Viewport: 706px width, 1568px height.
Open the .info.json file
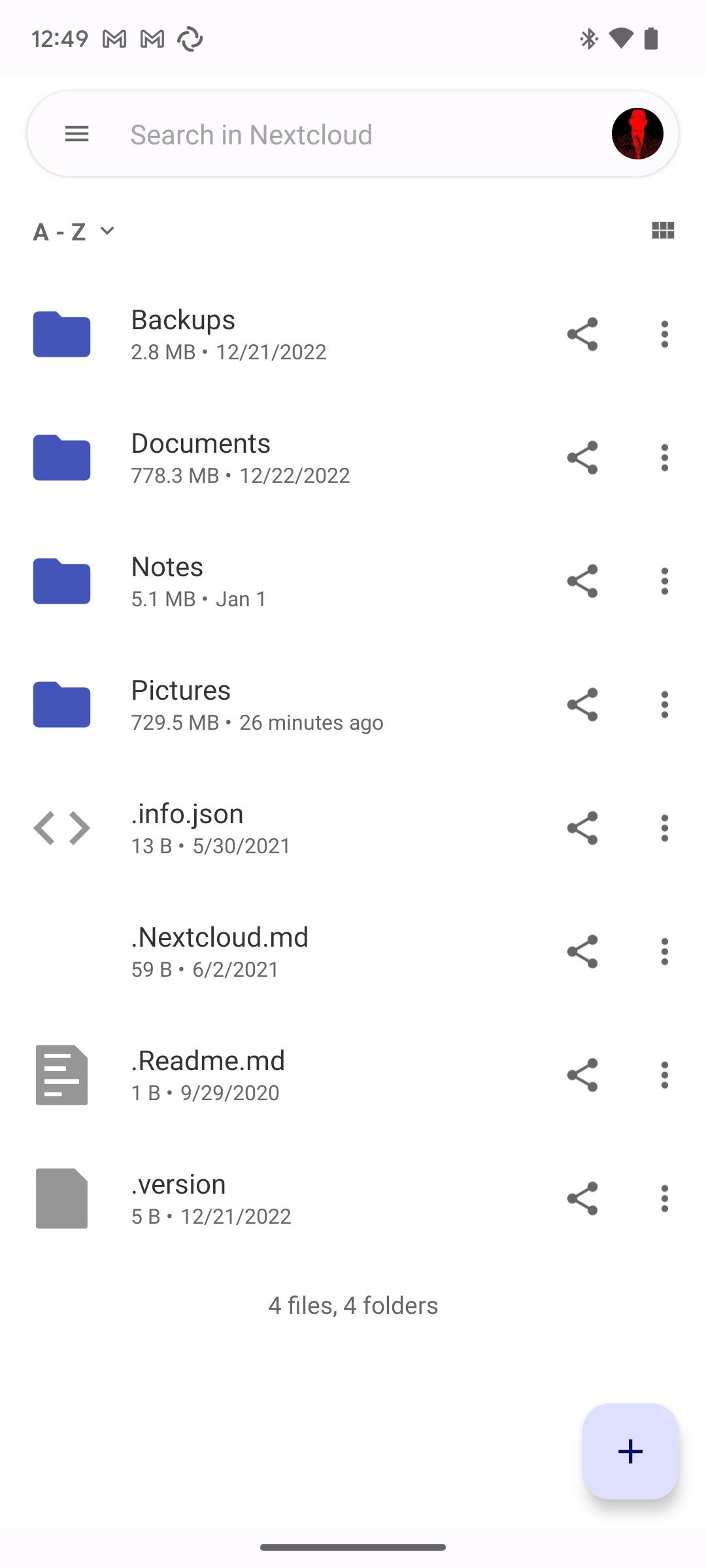[261, 828]
